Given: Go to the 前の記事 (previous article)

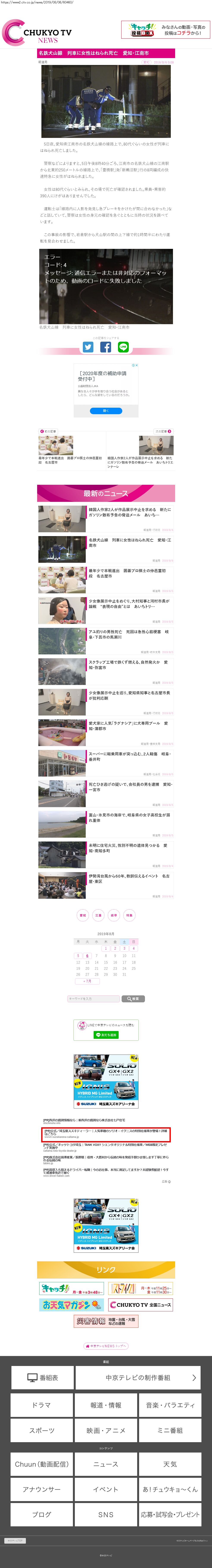Looking at the screenshot, I should [x=48, y=431].
